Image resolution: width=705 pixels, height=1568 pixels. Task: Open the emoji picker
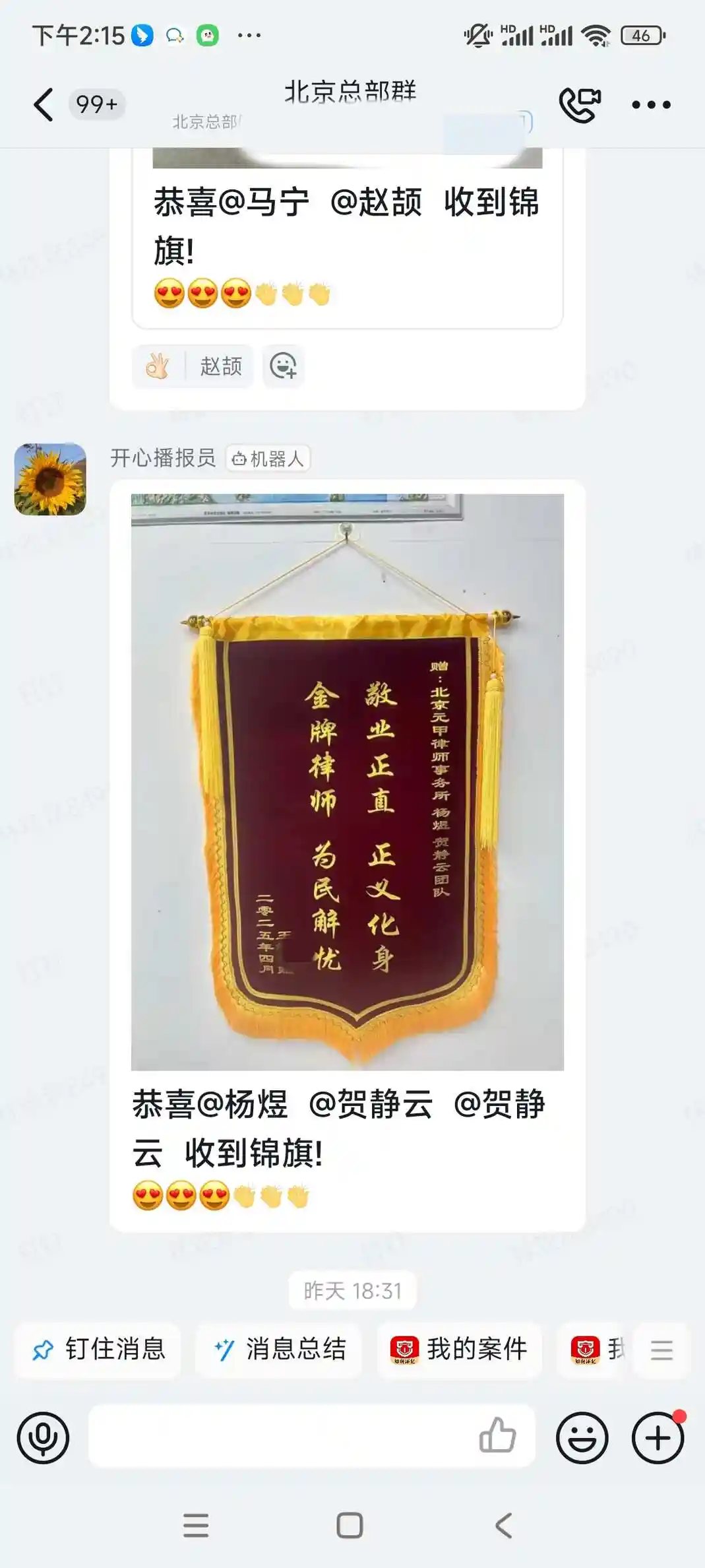pyautogui.click(x=582, y=1437)
